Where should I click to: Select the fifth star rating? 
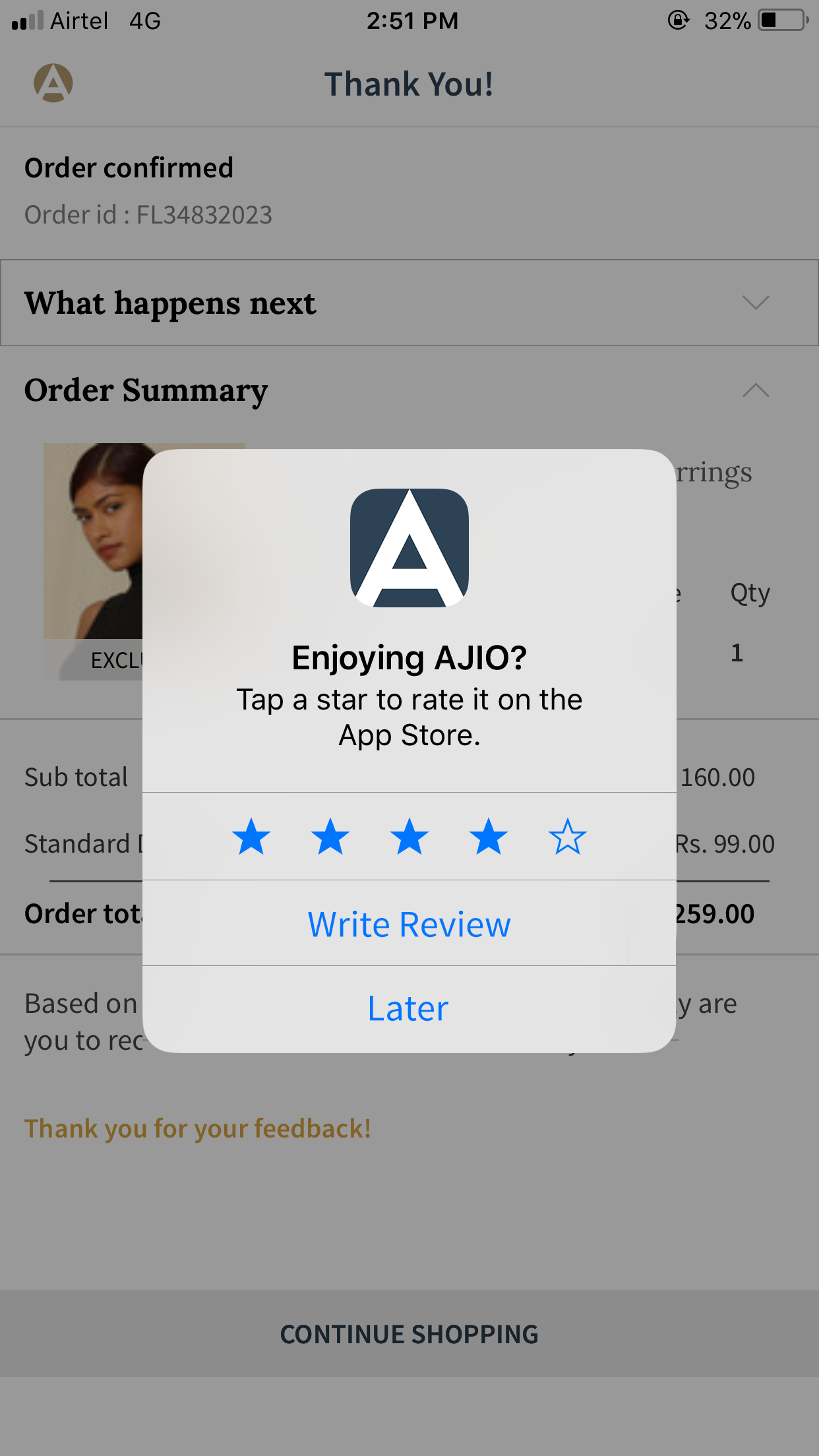coord(567,836)
